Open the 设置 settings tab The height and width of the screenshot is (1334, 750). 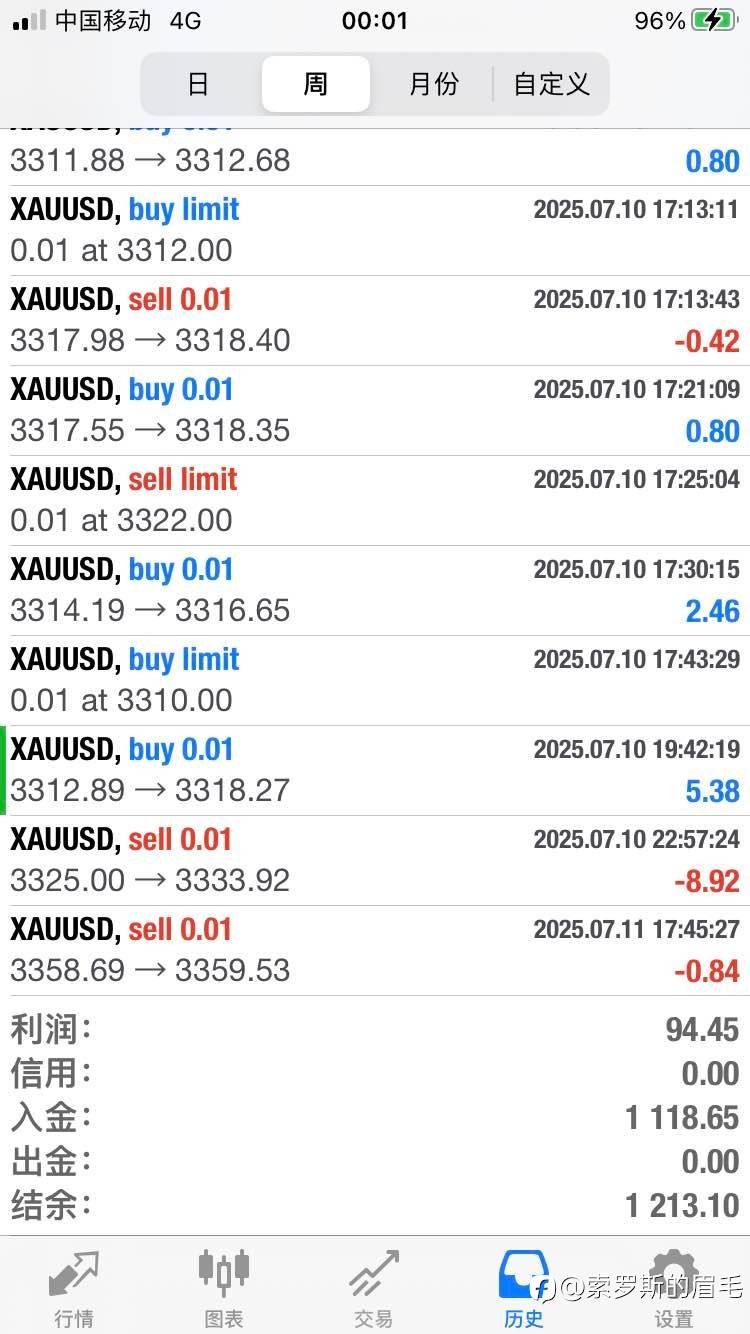point(674,1287)
